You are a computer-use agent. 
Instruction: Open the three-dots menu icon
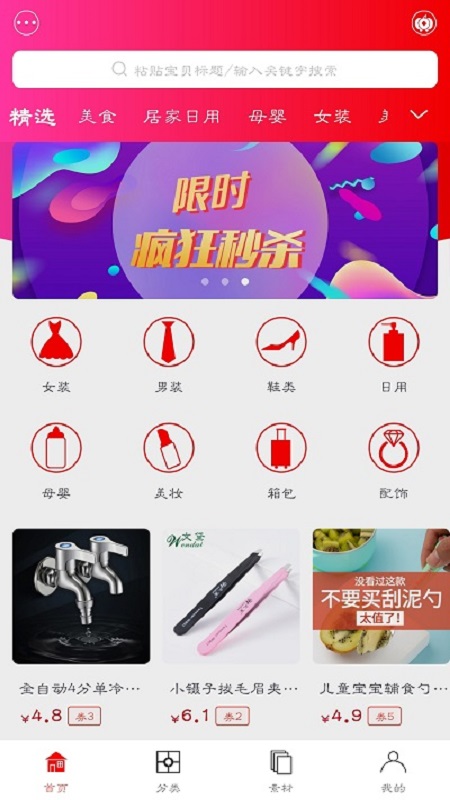click(26, 23)
